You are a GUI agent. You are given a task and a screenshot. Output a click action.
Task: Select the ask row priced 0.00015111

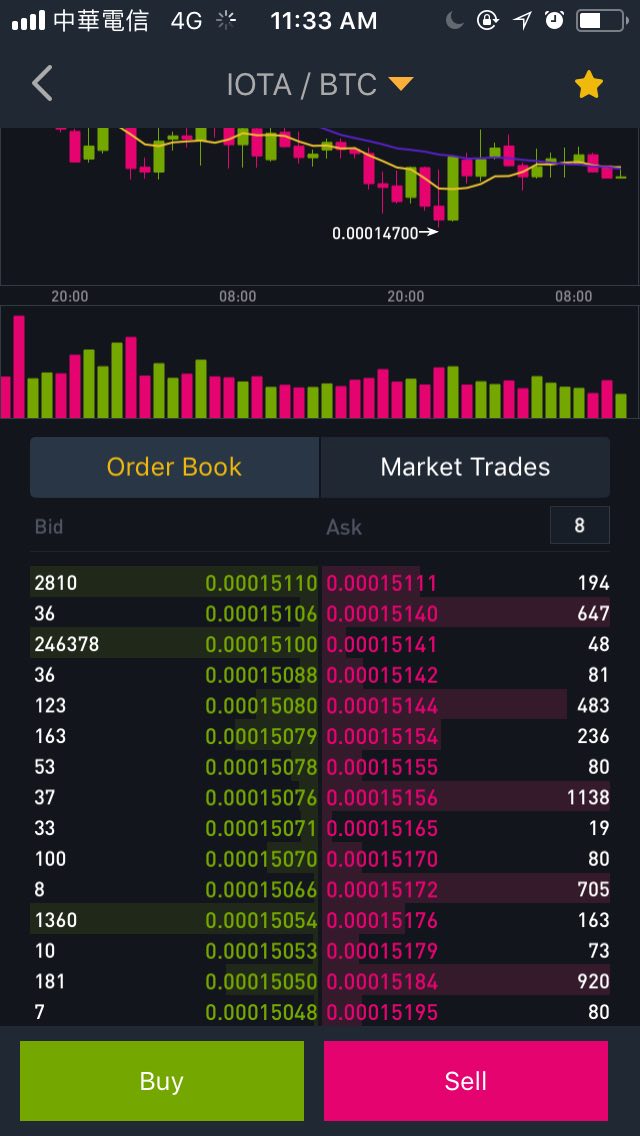467,583
